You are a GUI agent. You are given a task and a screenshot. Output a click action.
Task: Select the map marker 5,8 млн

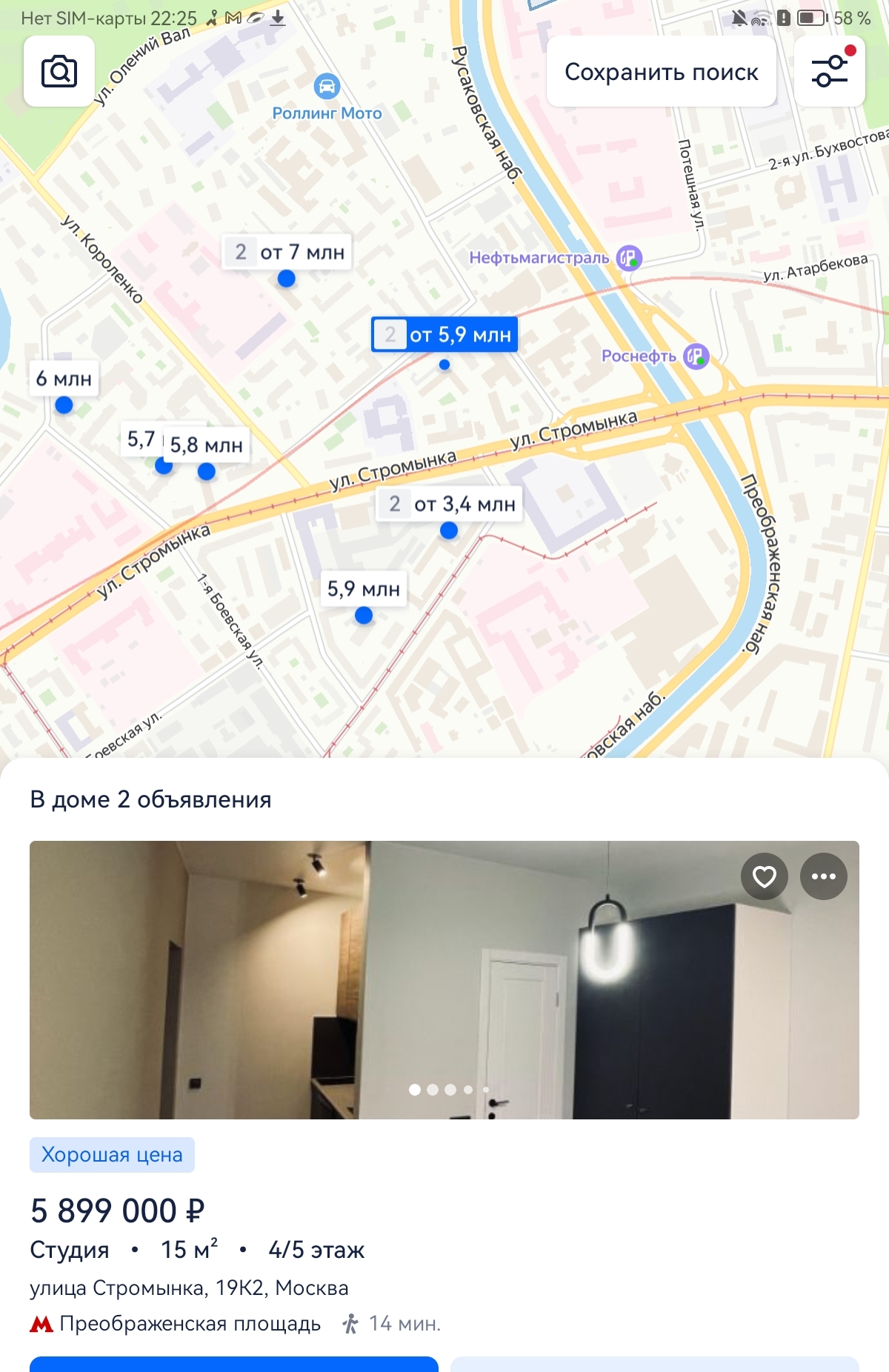click(206, 445)
